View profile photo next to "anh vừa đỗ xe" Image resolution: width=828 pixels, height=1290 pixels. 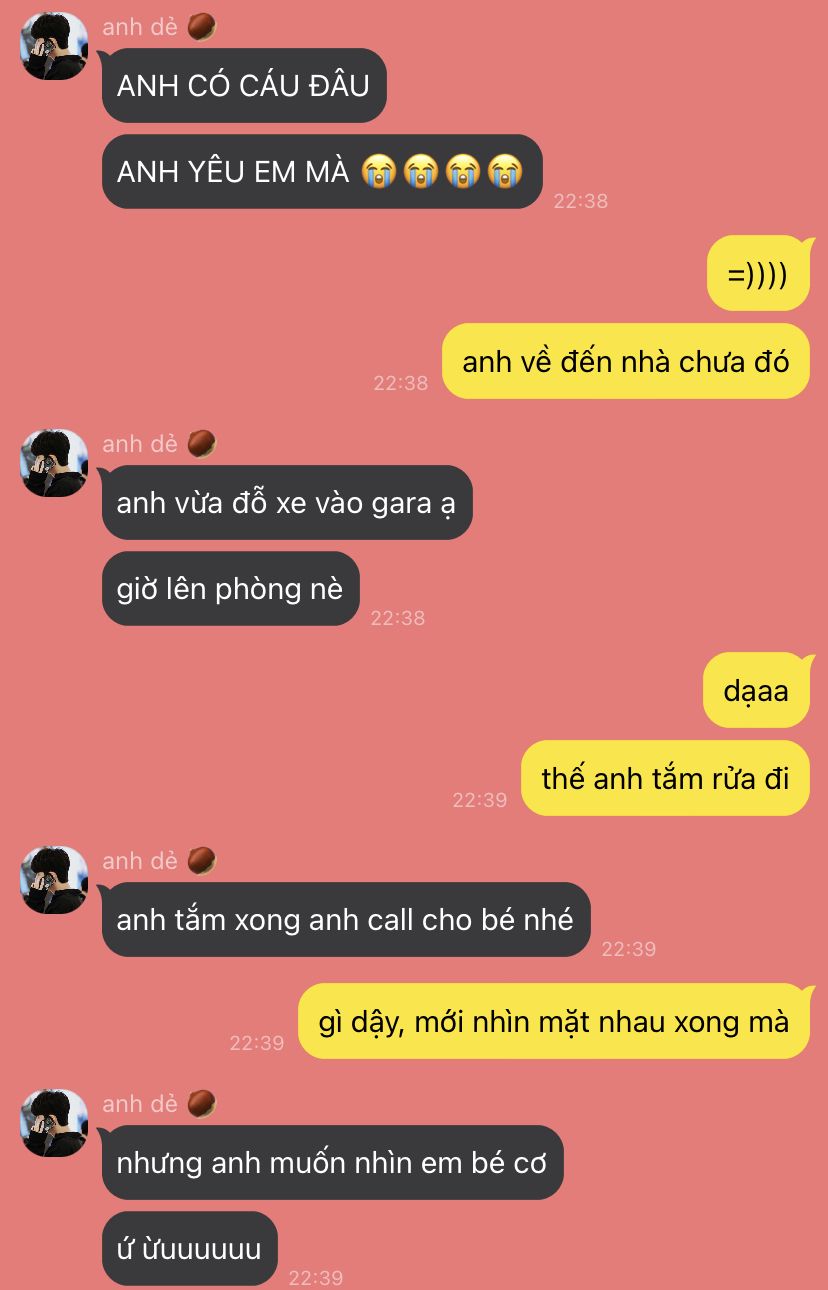pos(54,463)
